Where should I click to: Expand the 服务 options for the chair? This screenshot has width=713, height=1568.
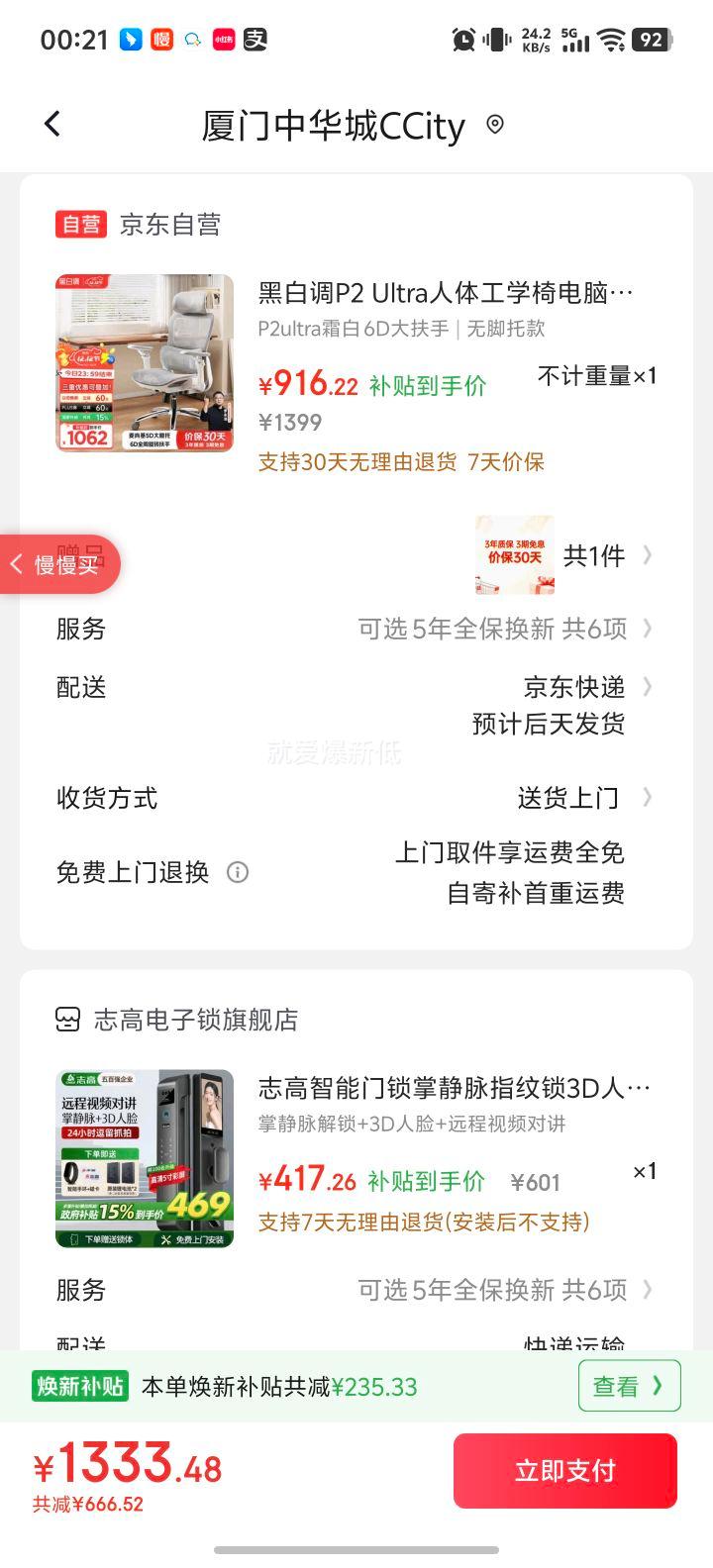(647, 629)
